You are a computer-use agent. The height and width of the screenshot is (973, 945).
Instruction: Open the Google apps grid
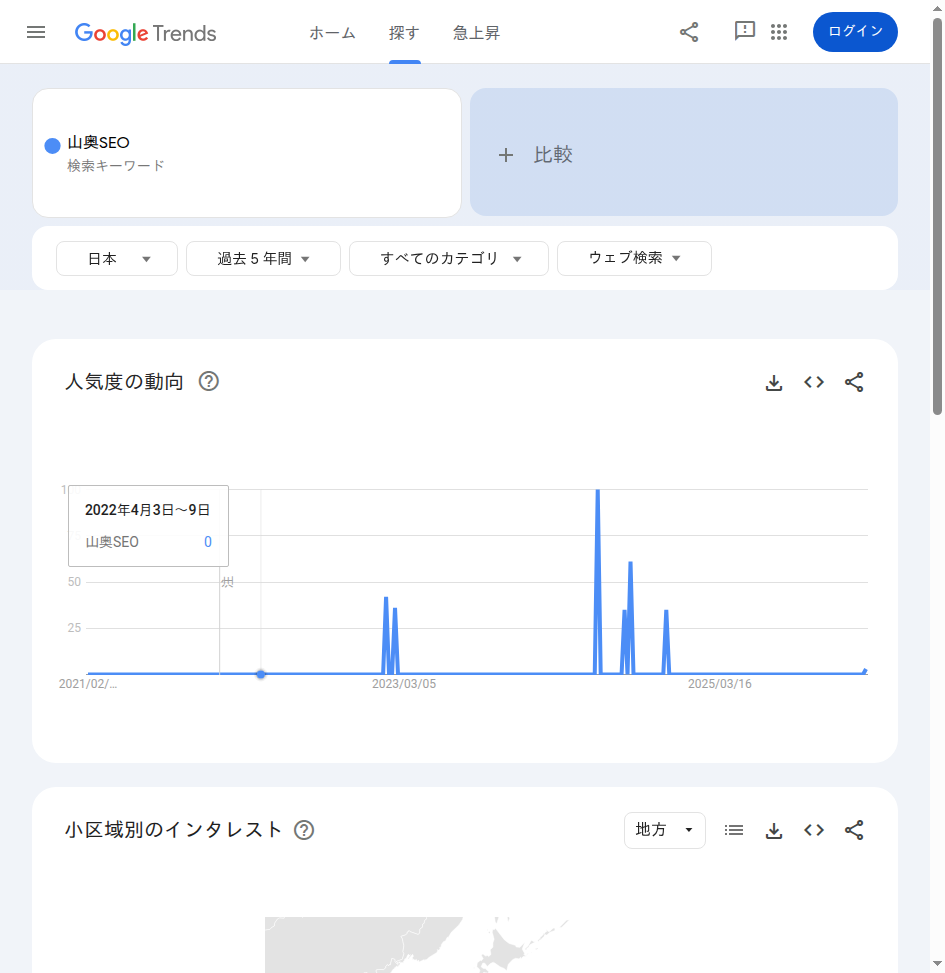tap(779, 31)
